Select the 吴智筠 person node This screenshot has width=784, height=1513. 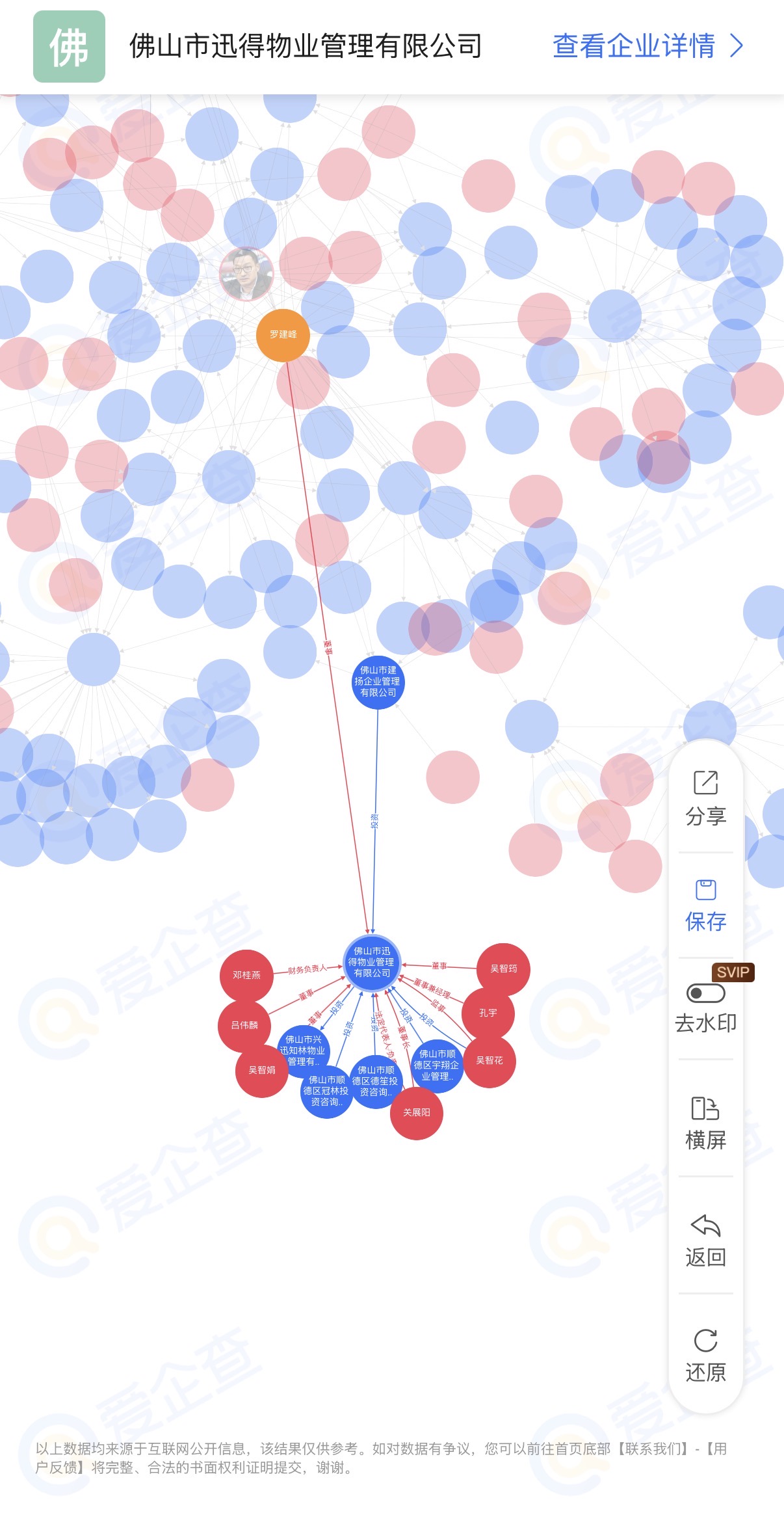pos(504,969)
